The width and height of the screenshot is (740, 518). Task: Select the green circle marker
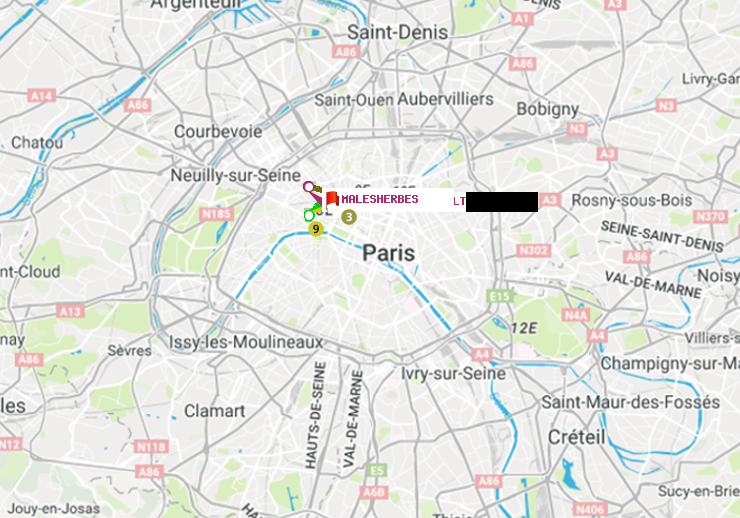(309, 215)
